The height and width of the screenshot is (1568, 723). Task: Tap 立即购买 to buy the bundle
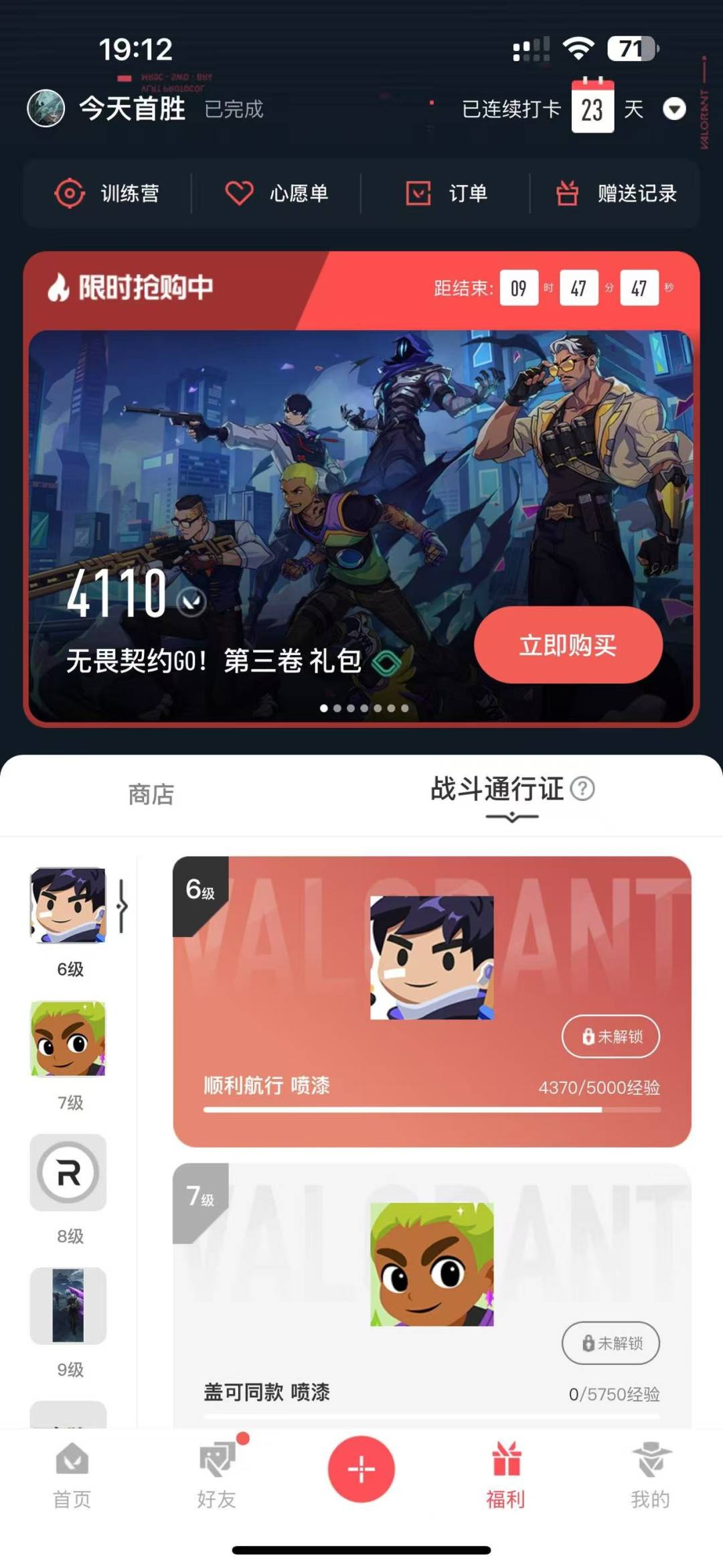point(568,645)
